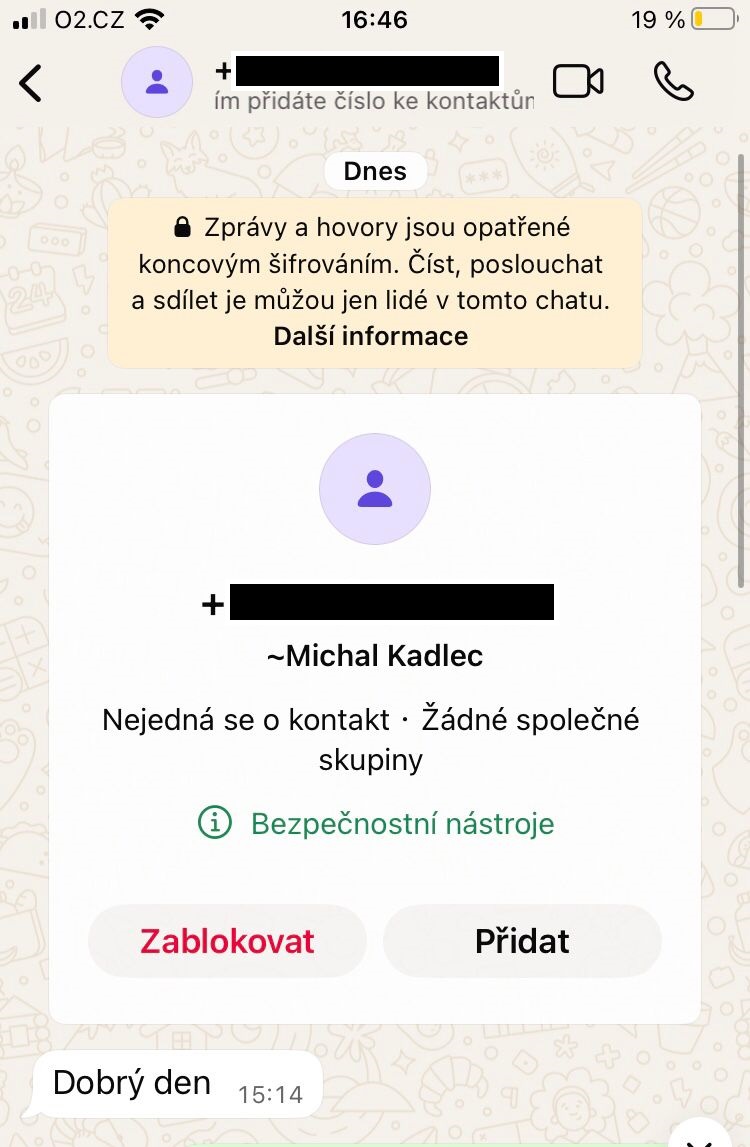The width and height of the screenshot is (750, 1147).
Task: Start a voice call
Action: tap(673, 82)
